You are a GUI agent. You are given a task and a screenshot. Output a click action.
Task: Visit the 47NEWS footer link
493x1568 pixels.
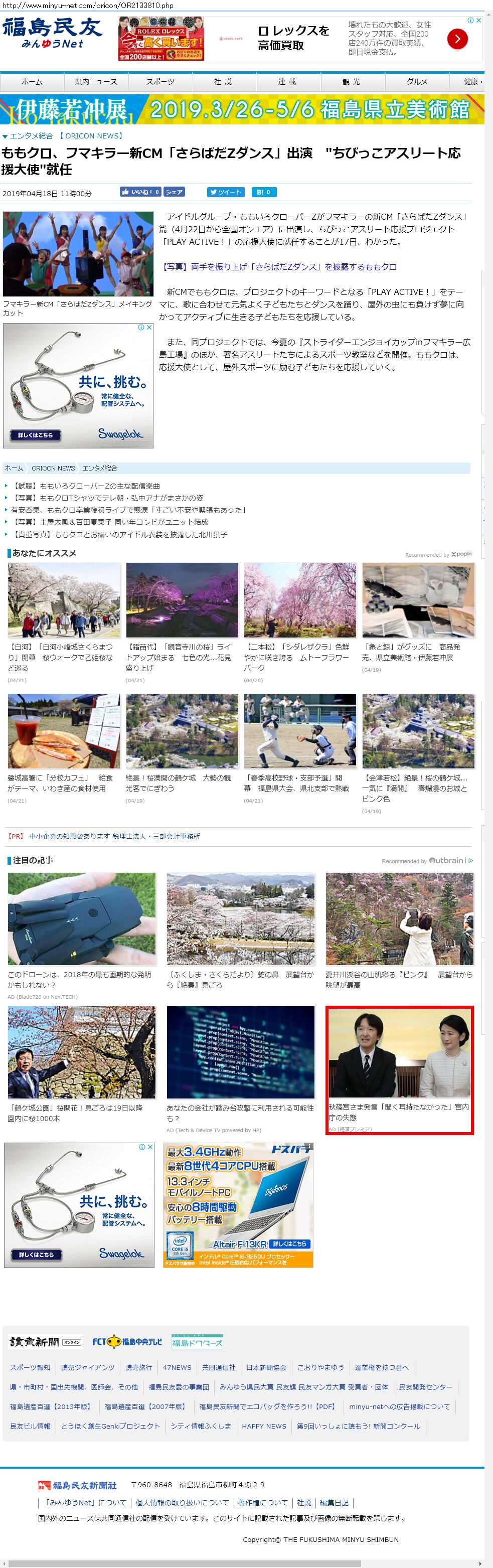coord(177,1367)
